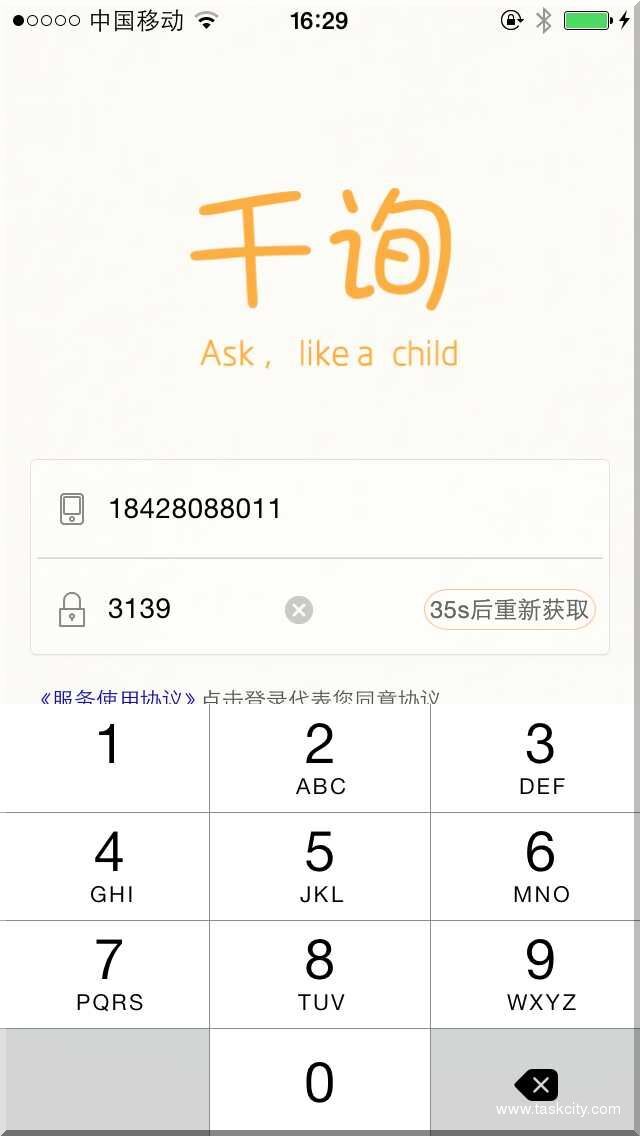Tap the resend code countdown button
Image resolution: width=640 pixels, height=1136 pixels.
tap(510, 610)
